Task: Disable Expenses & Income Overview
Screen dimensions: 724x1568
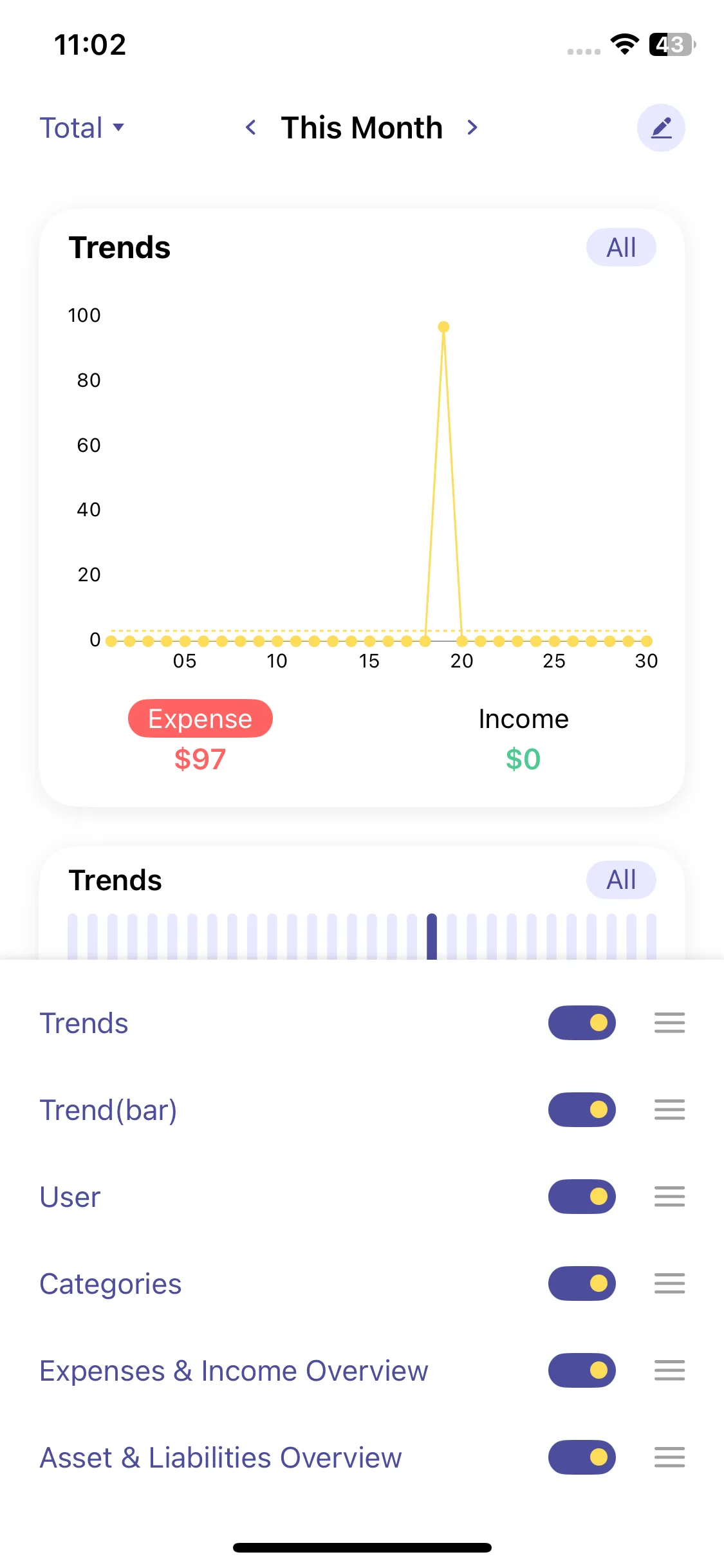Action: [582, 1370]
